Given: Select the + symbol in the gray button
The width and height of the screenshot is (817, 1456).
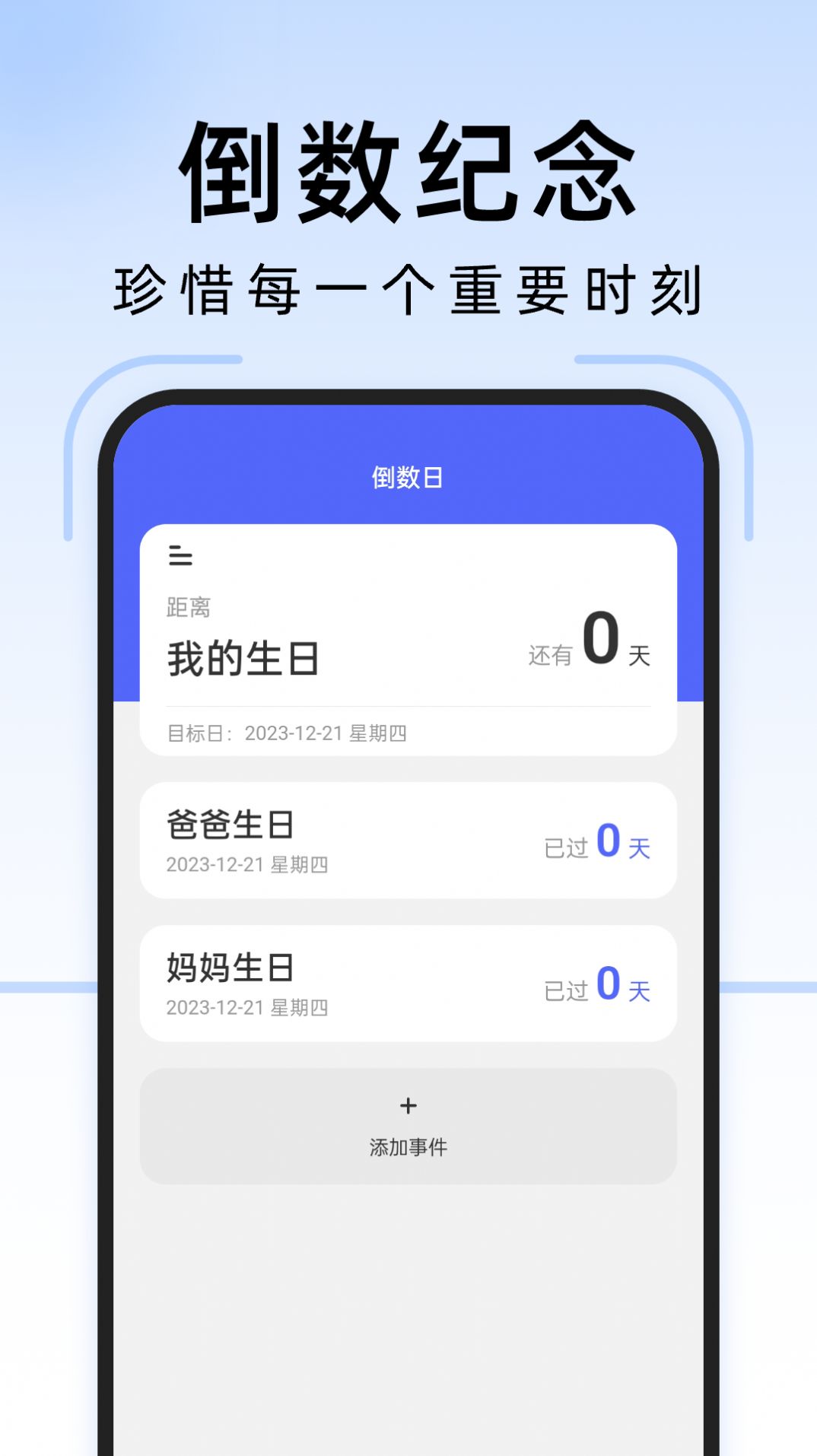Looking at the screenshot, I should (408, 1105).
